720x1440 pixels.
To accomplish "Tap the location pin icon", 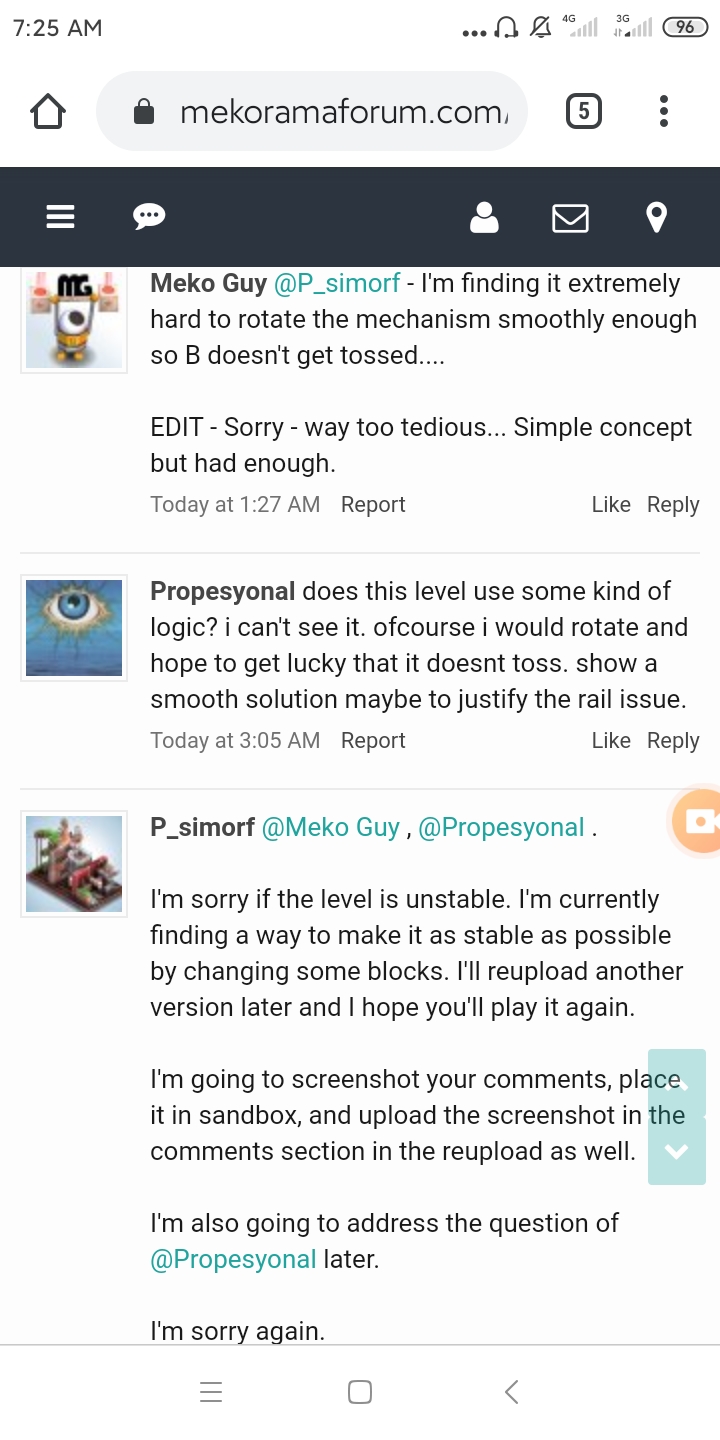I will point(656,217).
